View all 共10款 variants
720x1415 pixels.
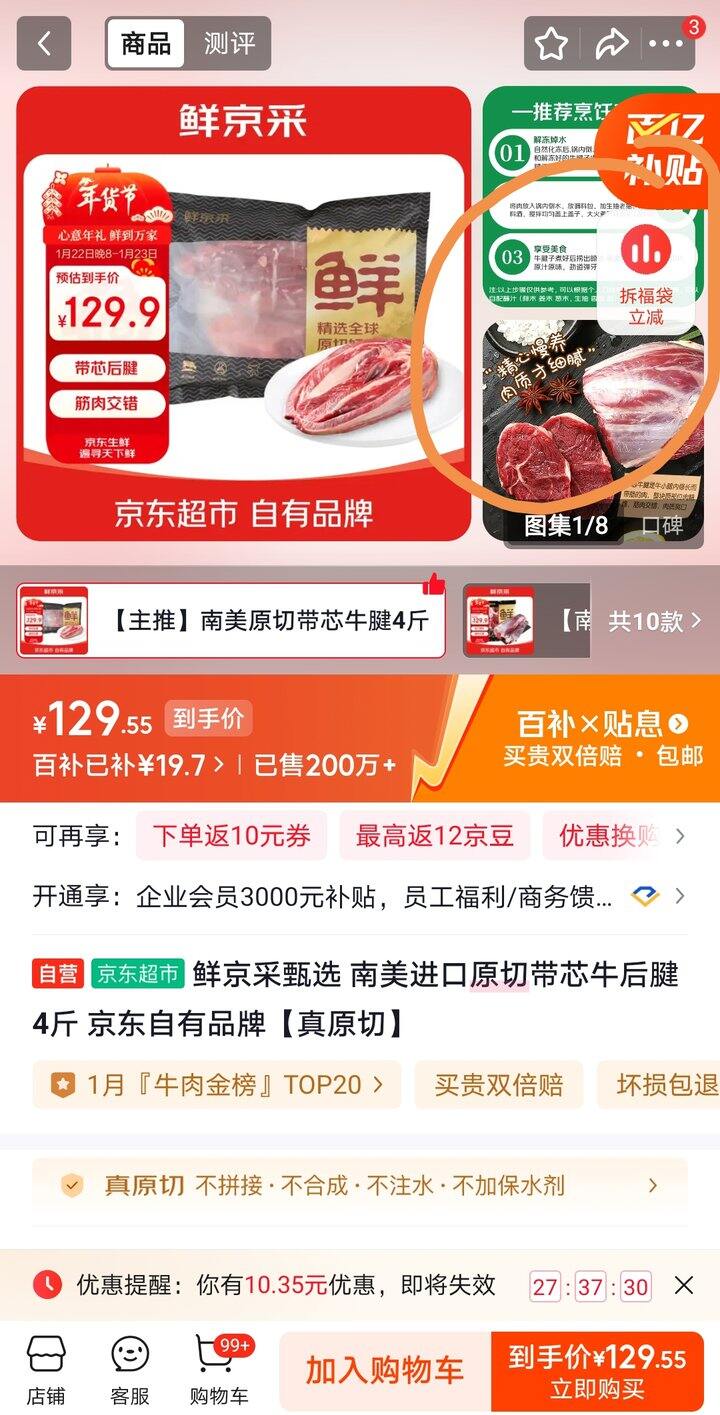[x=654, y=621]
